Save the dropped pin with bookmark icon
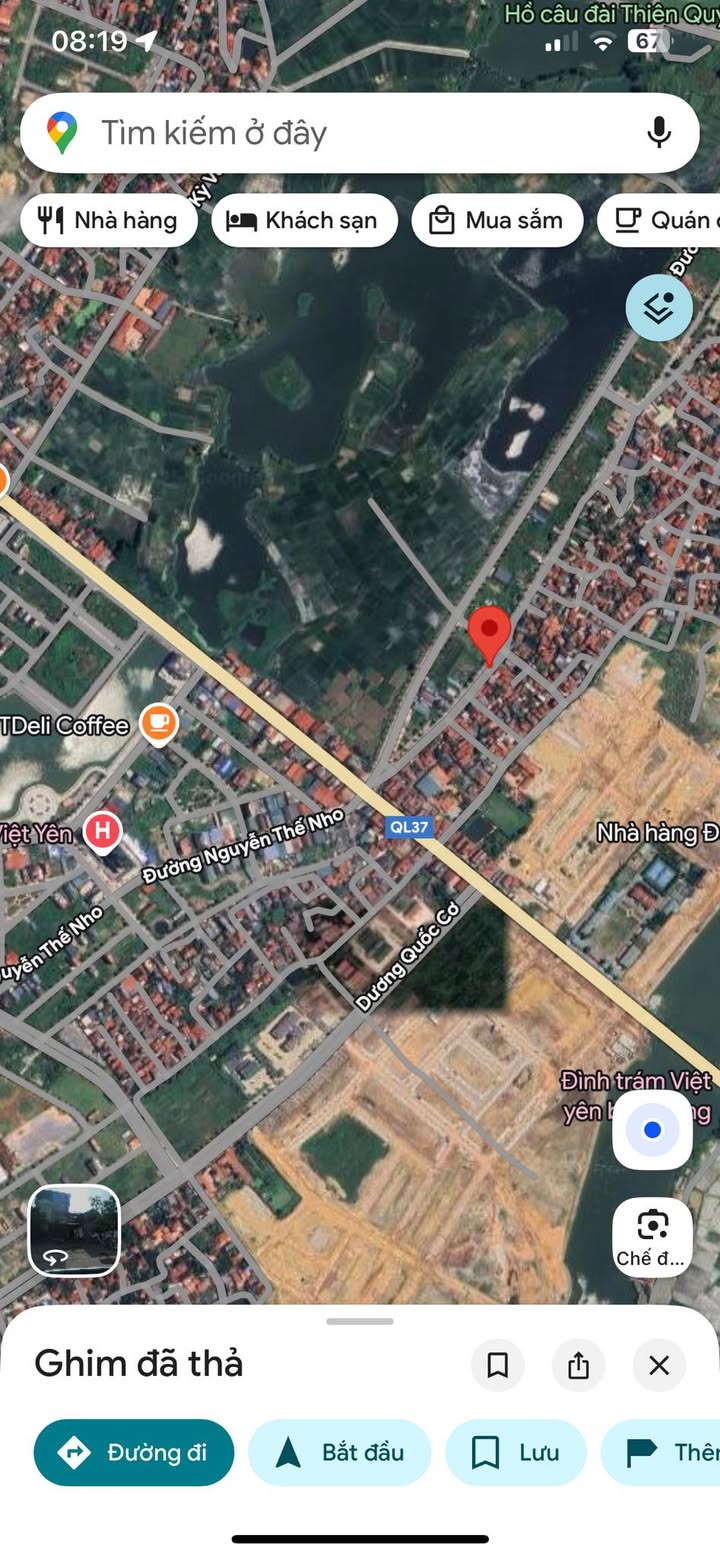 (498, 1365)
